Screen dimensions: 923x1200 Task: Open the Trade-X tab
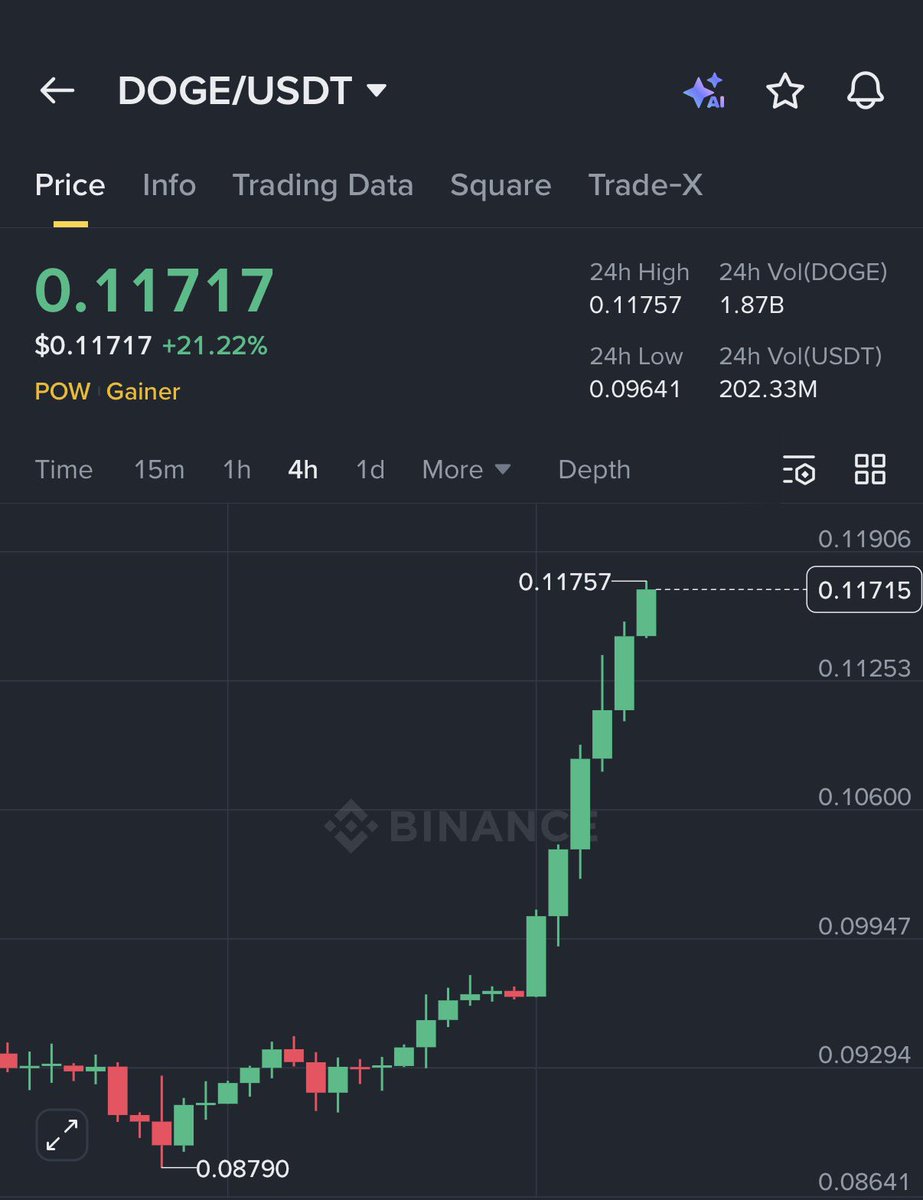coord(645,185)
